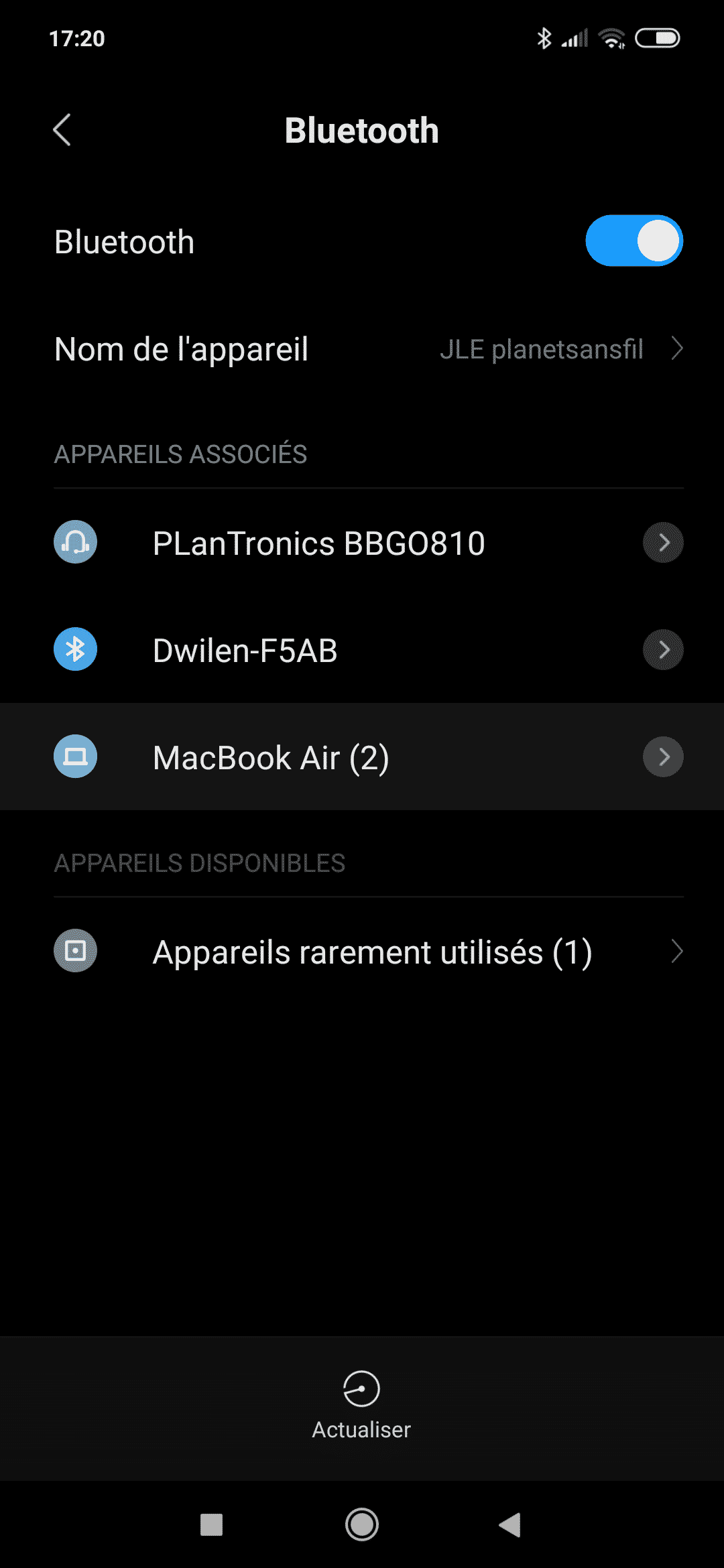The height and width of the screenshot is (1568, 724).
Task: Connect to Dwilen-F5AB device
Action: 245,650
